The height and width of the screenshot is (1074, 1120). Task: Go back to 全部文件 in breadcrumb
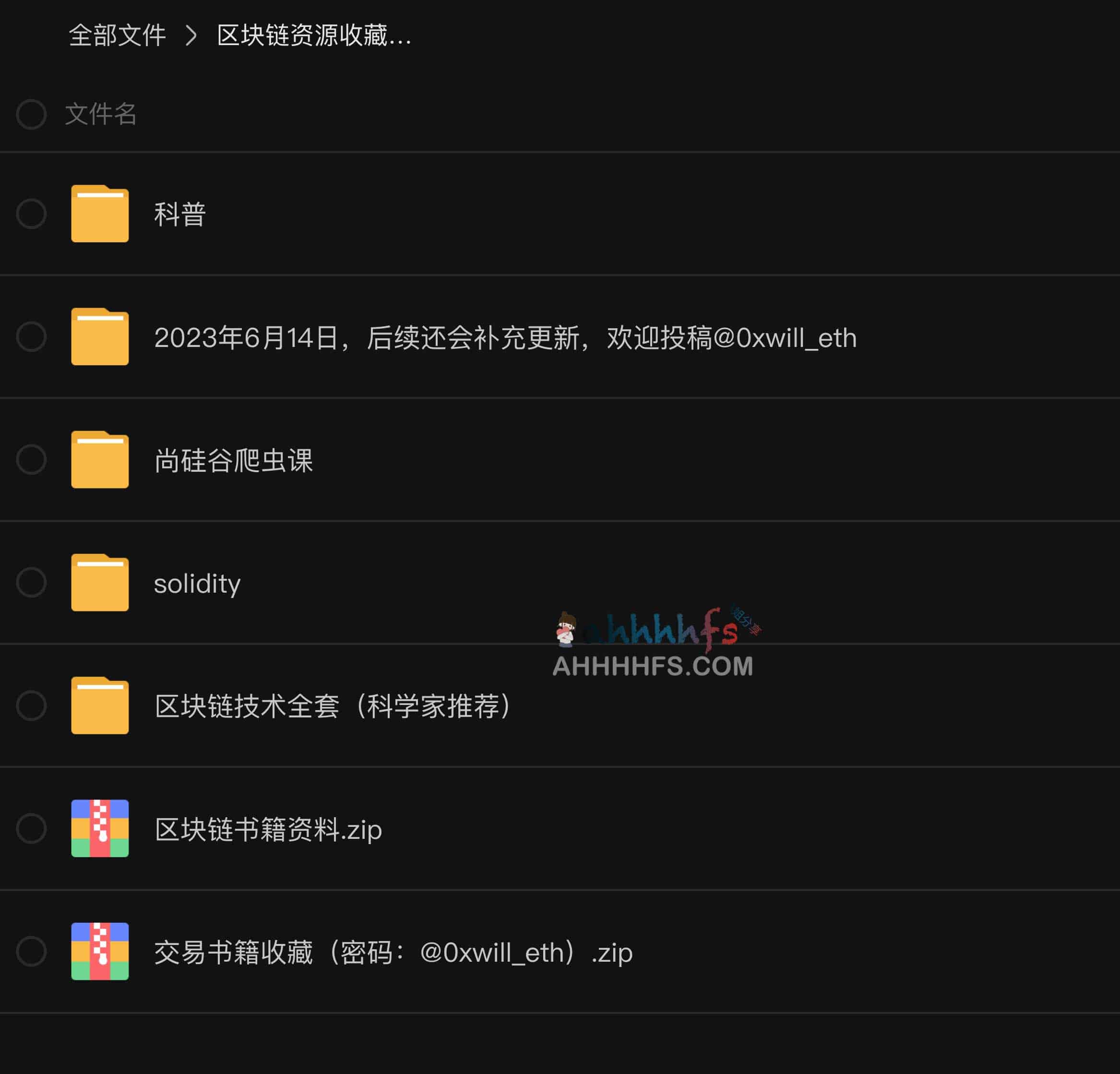coord(117,36)
